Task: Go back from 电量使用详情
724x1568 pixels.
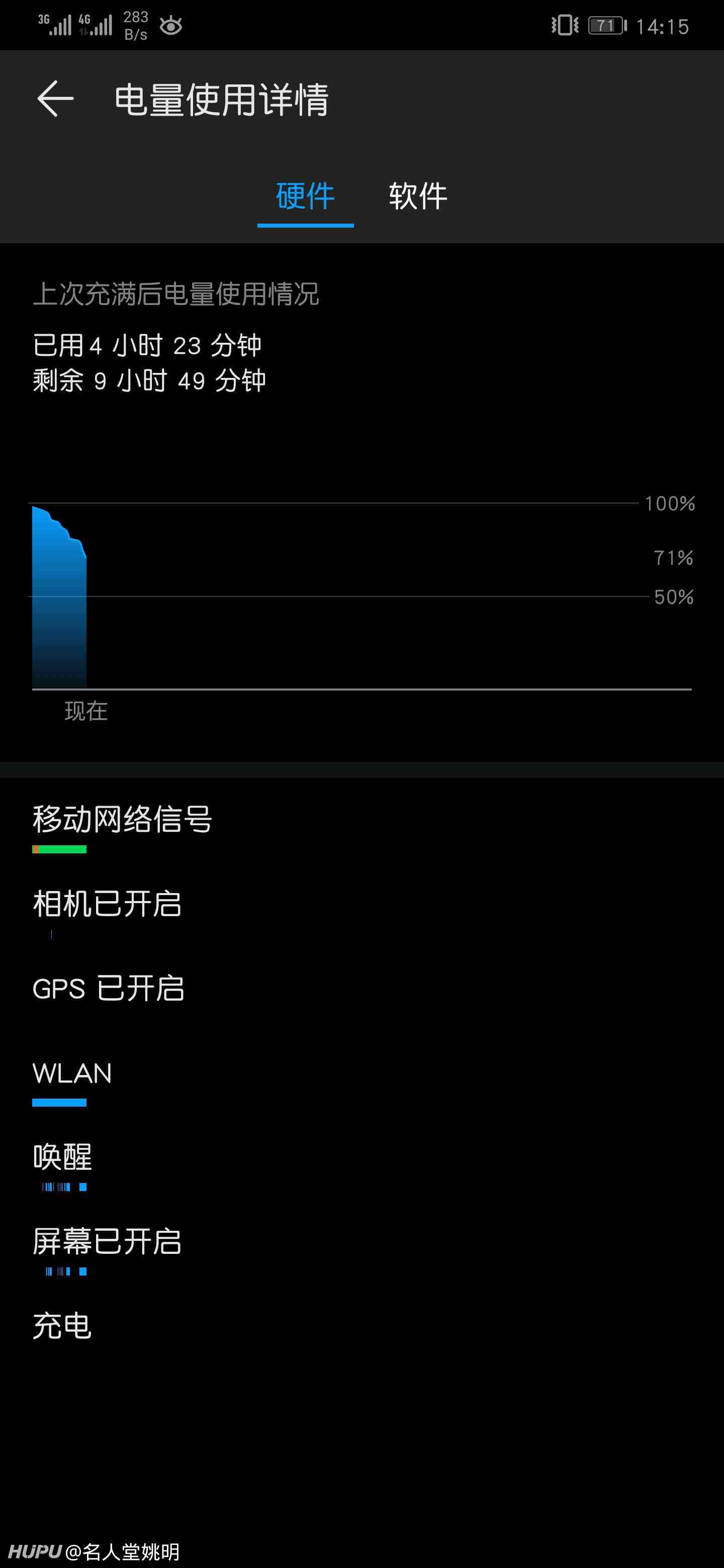Action: (x=55, y=99)
